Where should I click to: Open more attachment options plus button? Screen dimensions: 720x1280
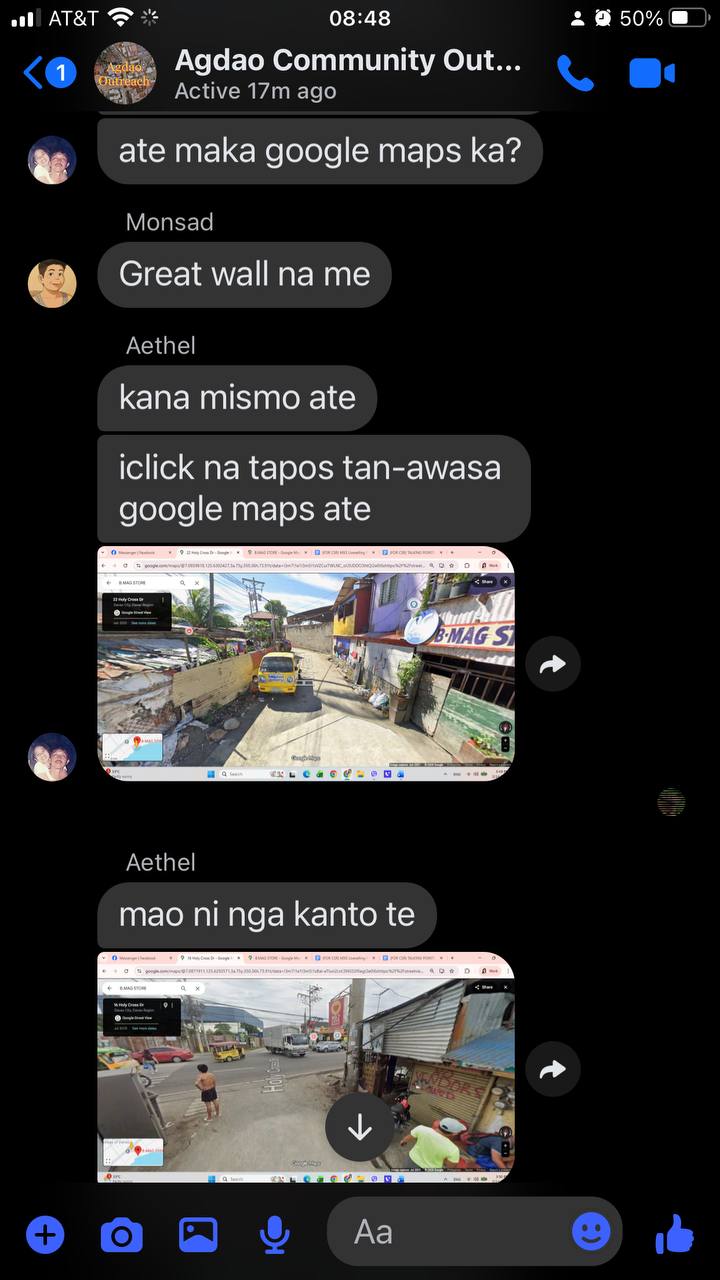44,1236
